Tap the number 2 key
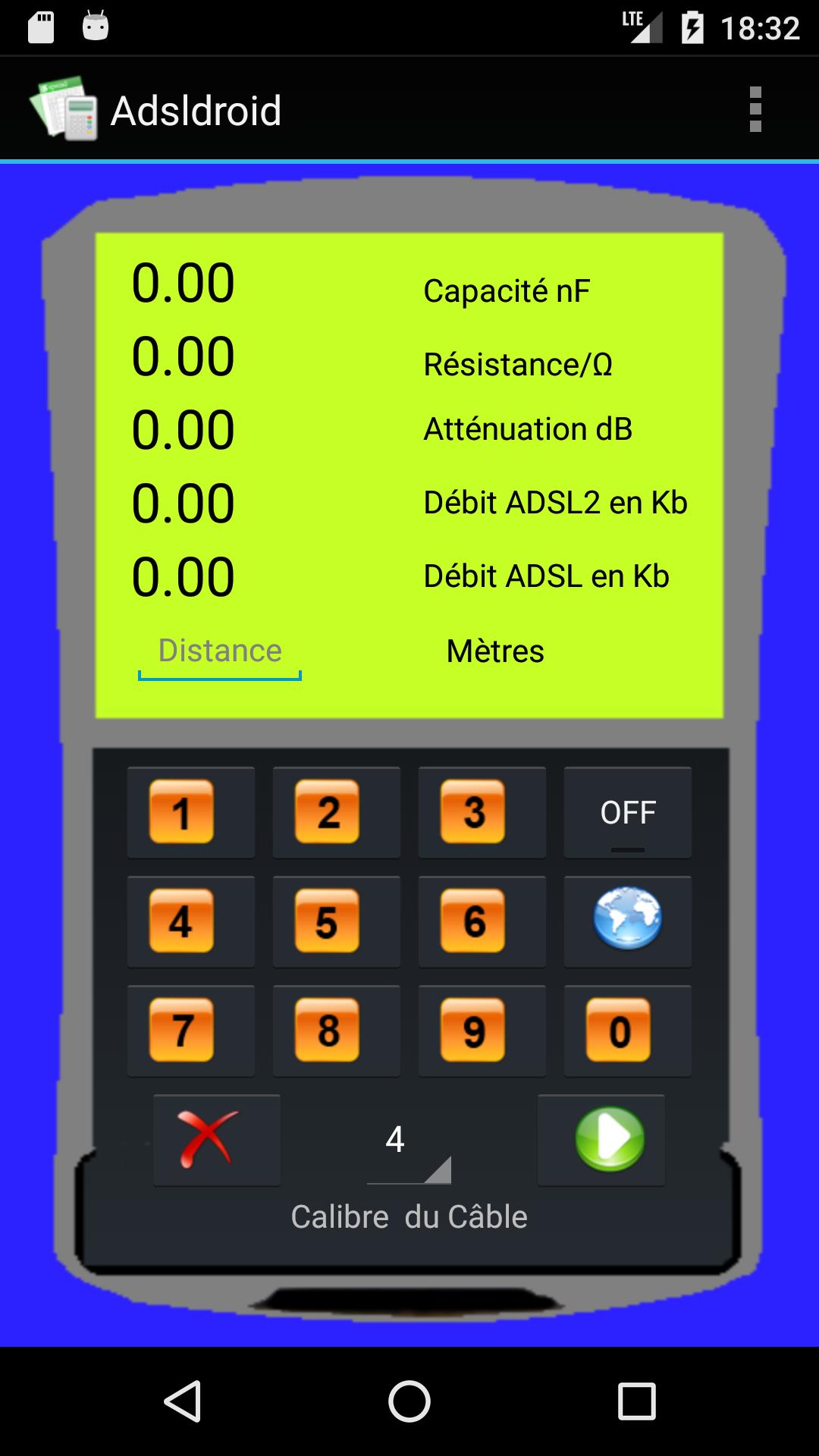The height and width of the screenshot is (1456, 819). coord(336,812)
